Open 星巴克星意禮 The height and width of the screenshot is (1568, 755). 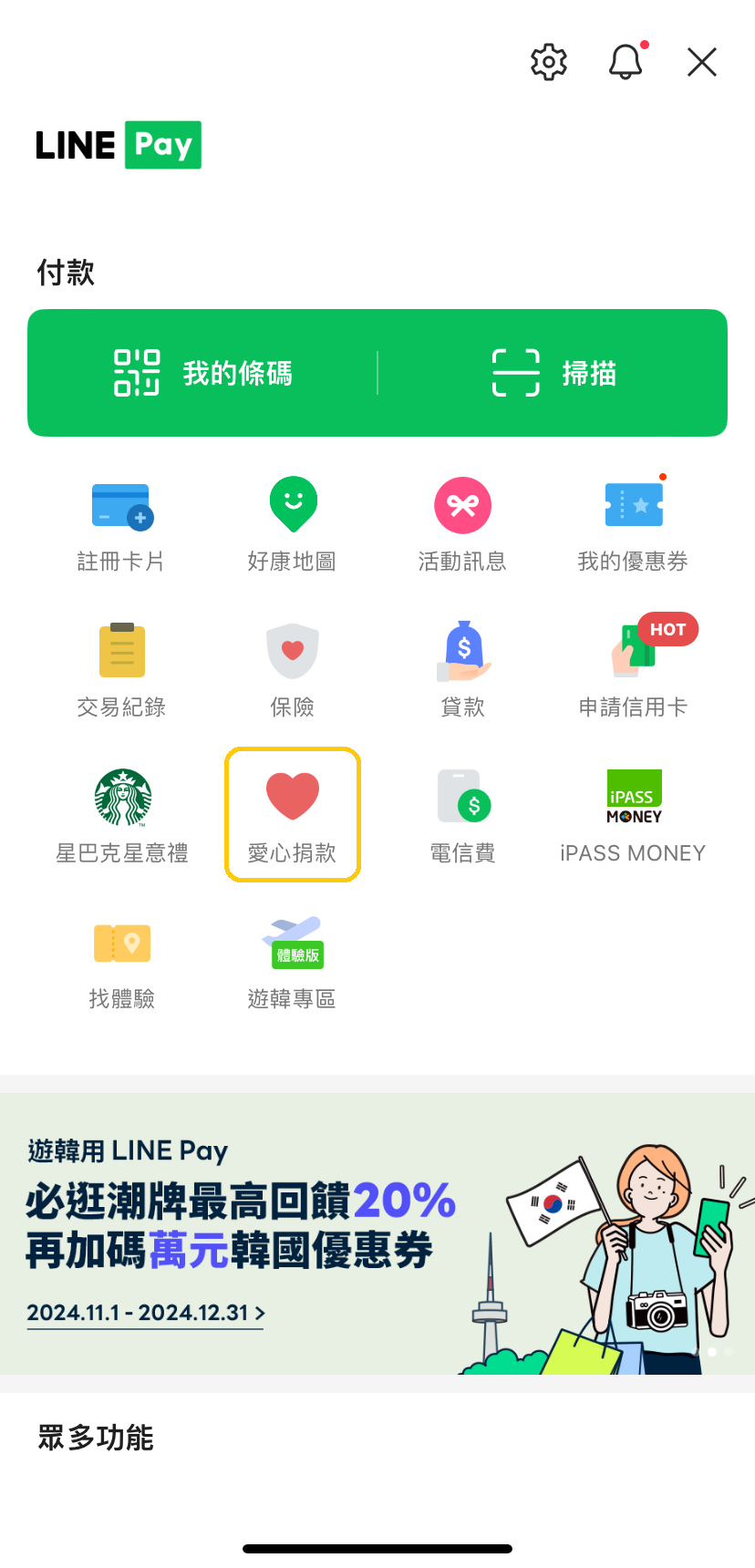point(121,815)
